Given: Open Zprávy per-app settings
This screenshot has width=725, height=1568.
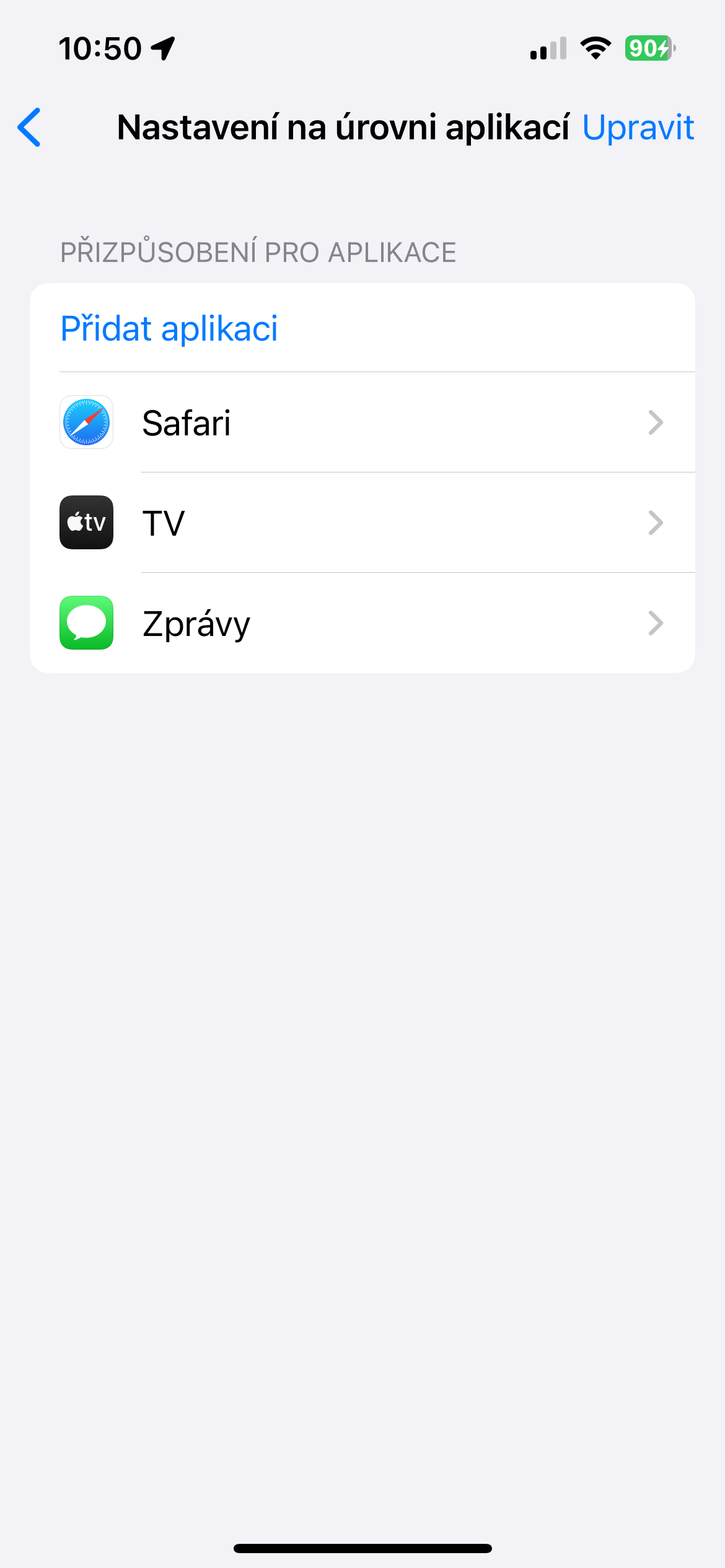Looking at the screenshot, I should 362,624.
